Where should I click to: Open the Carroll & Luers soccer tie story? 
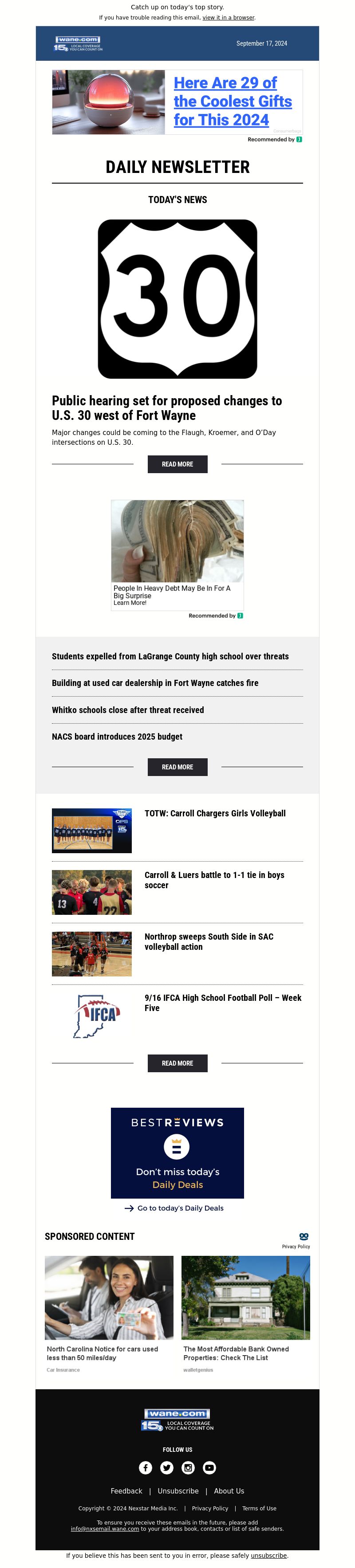point(214,880)
